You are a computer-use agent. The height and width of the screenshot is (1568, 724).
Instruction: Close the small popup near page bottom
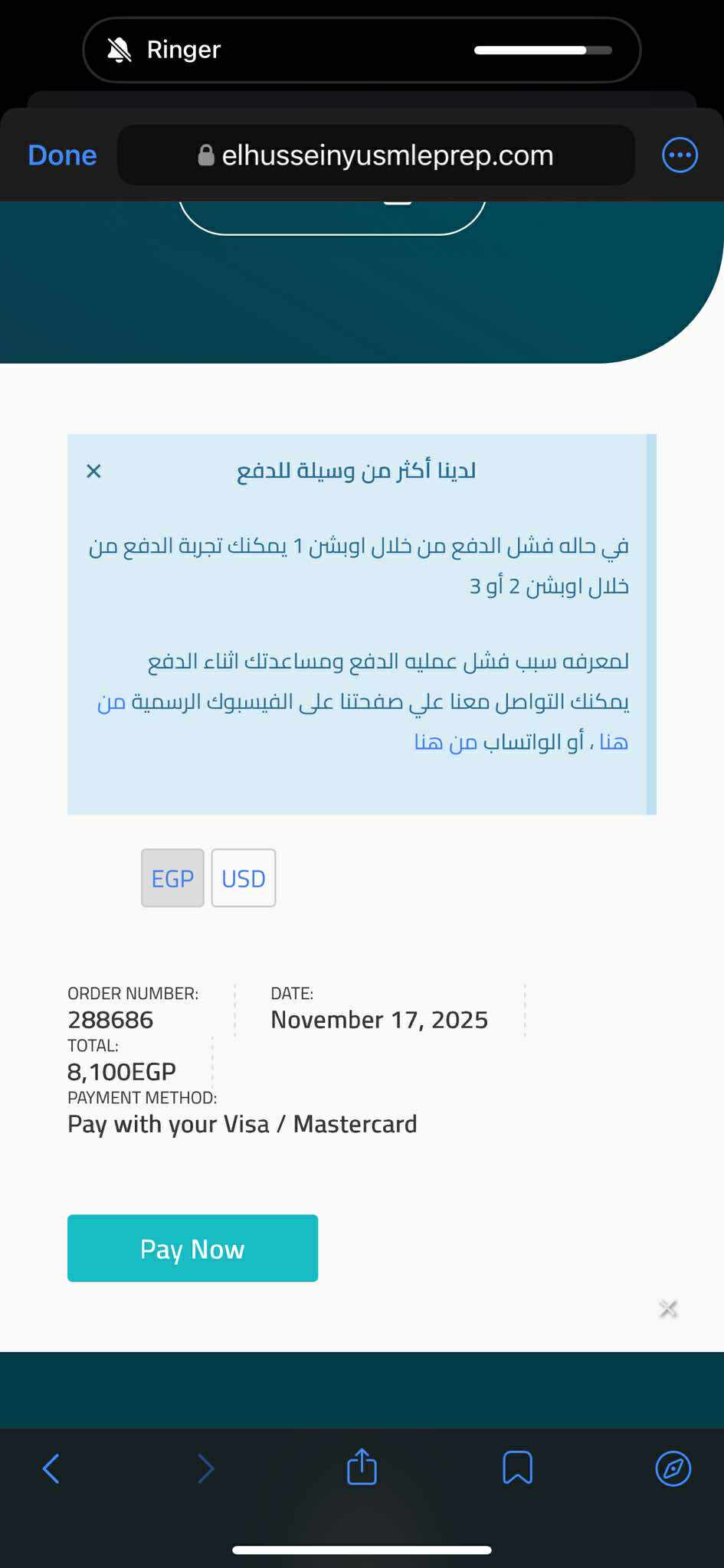click(668, 1308)
